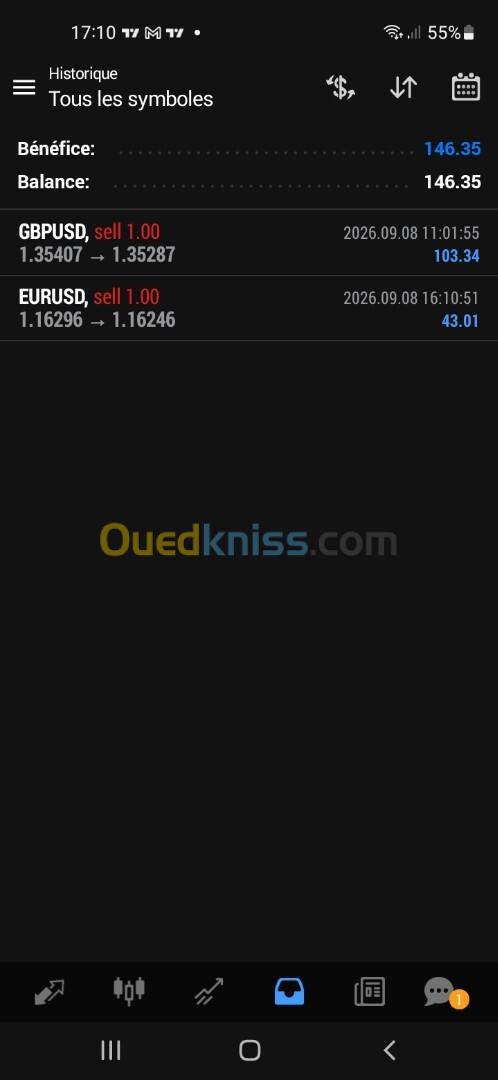Switch to the quotes arrows tab
The height and width of the screenshot is (1080, 498).
[50, 992]
